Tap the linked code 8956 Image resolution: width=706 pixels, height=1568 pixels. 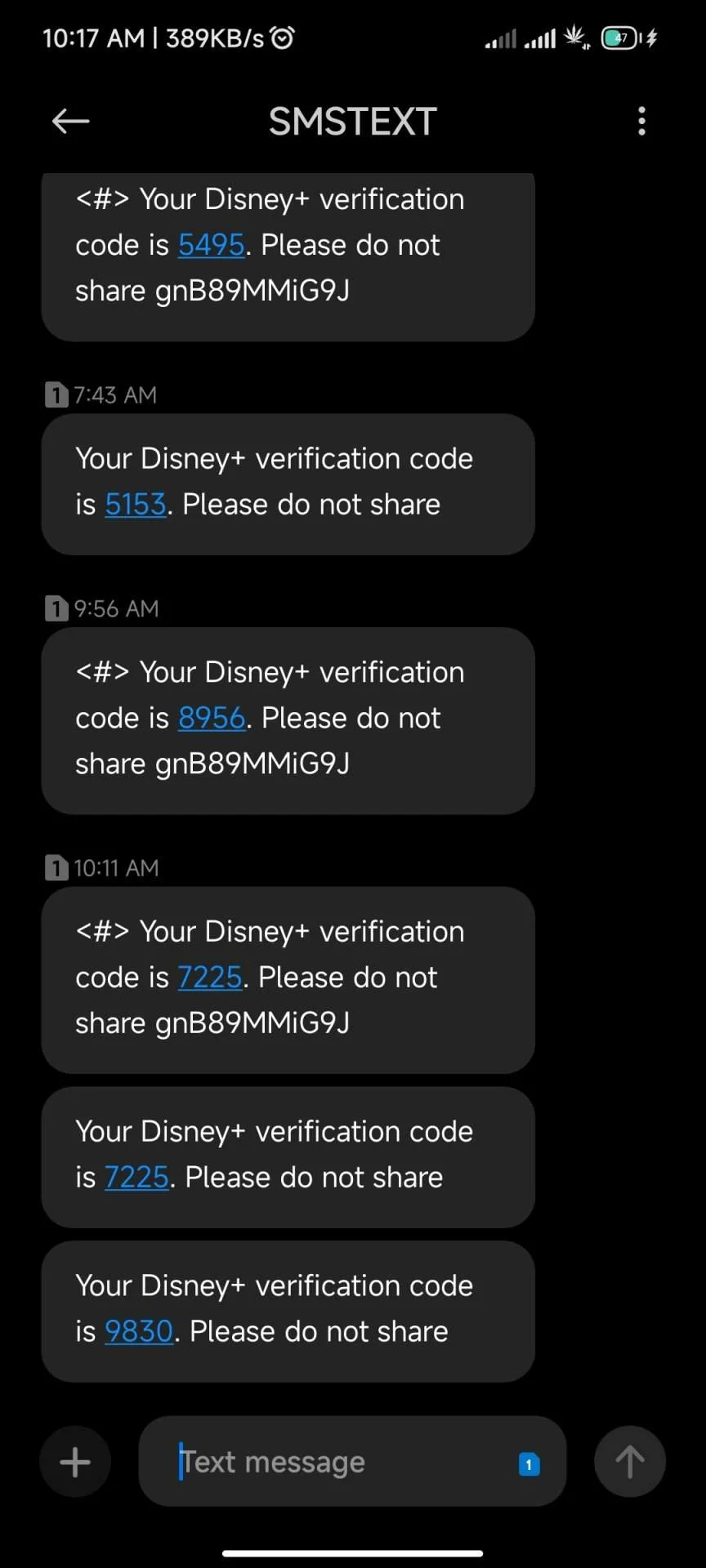click(x=212, y=718)
